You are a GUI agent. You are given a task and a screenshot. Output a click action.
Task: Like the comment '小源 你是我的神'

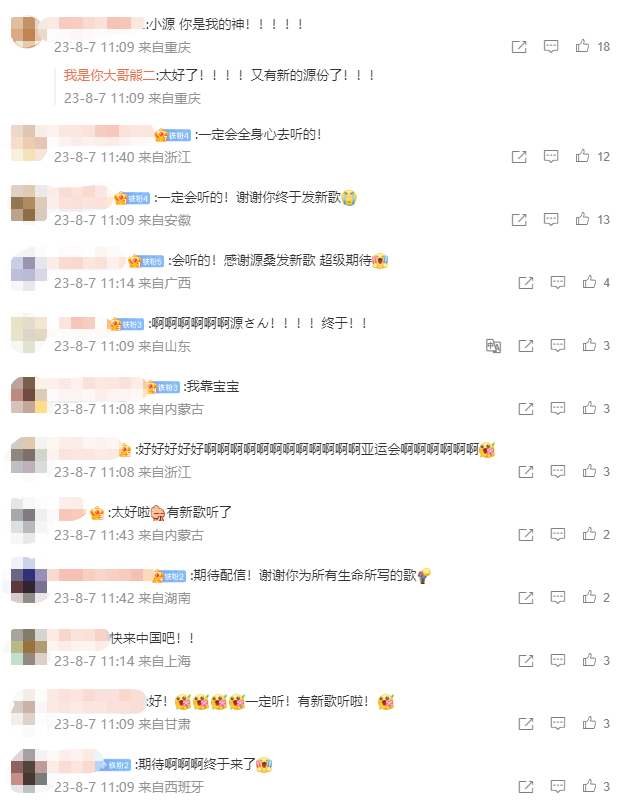coord(584,47)
